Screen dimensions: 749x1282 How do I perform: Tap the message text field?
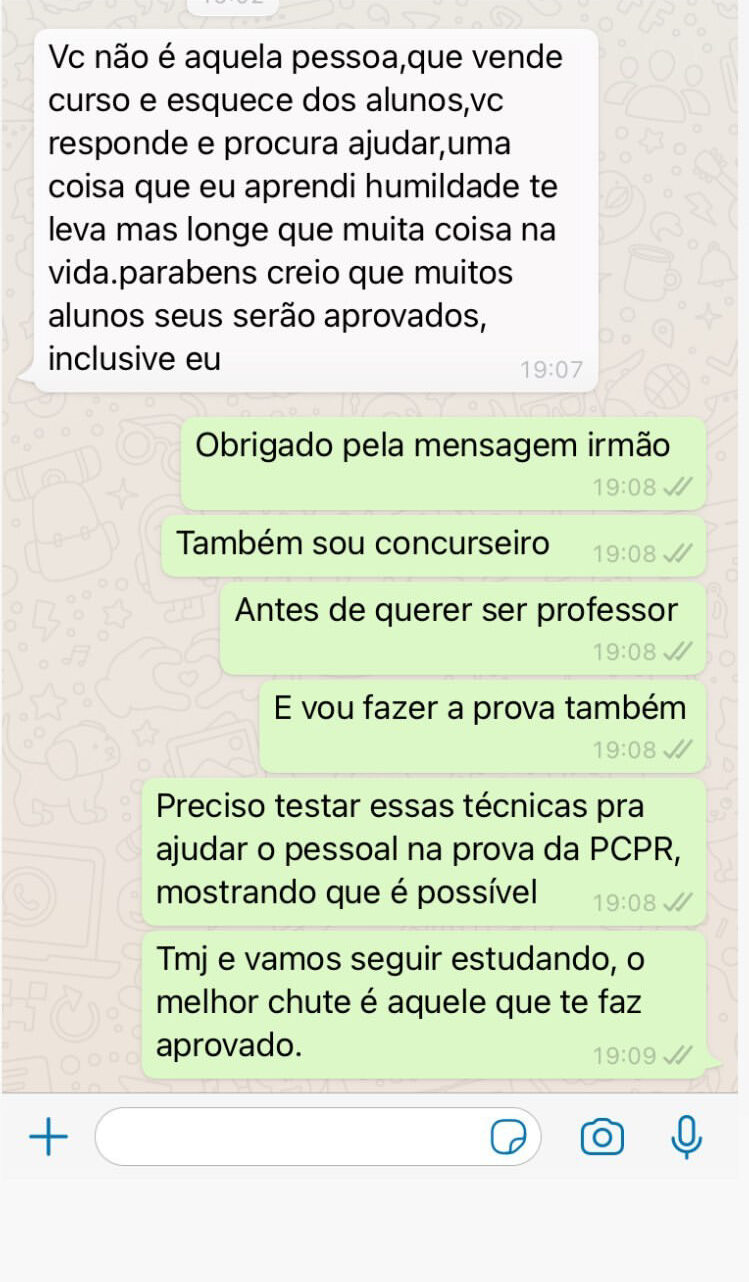[290, 1137]
